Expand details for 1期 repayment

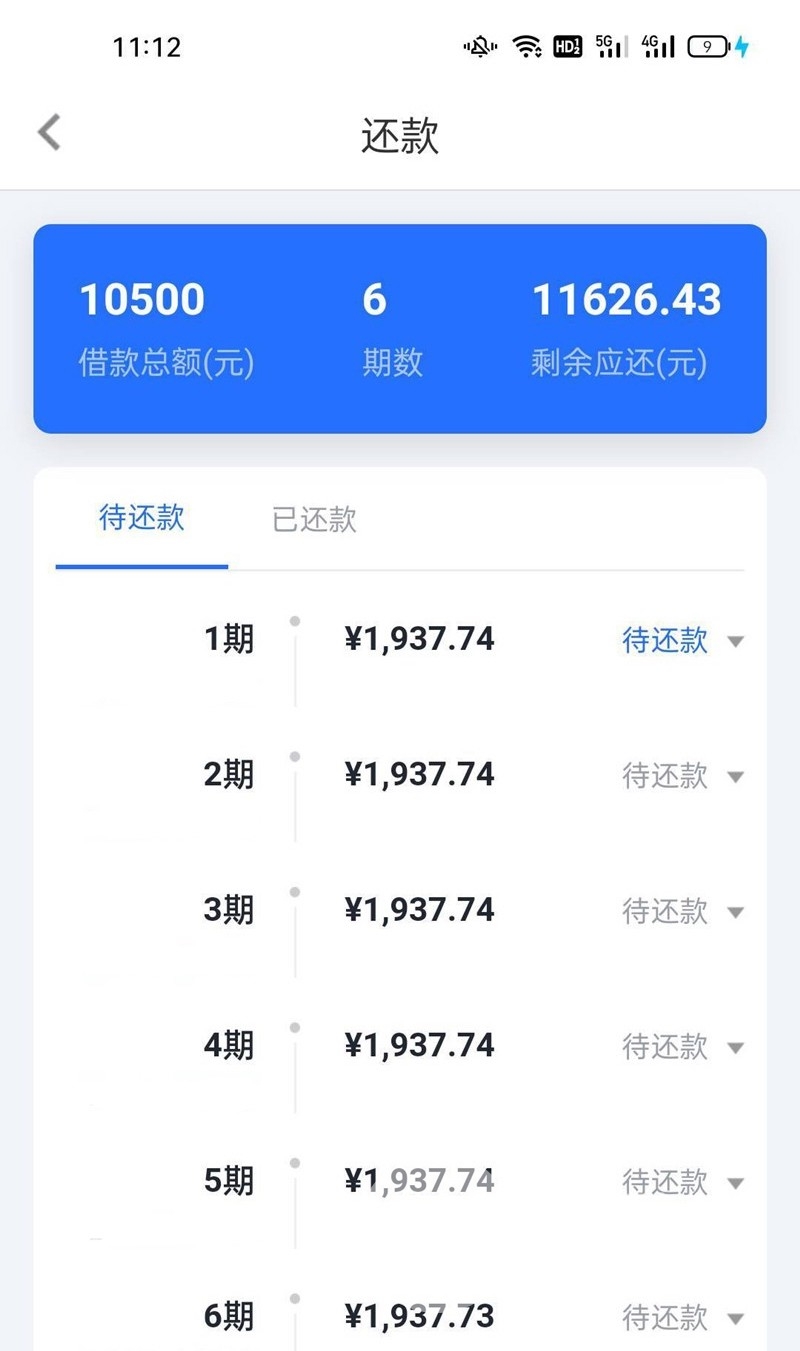[736, 641]
